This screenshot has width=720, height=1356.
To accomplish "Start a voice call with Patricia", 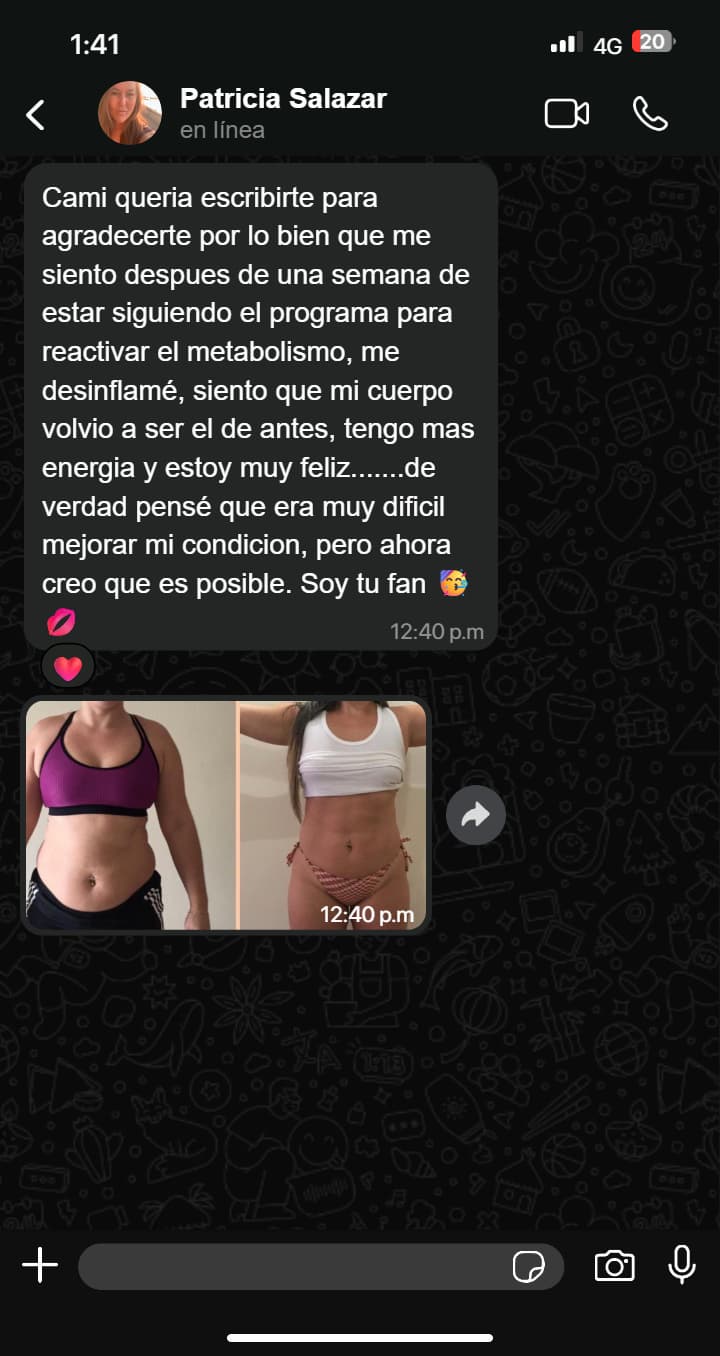I will pyautogui.click(x=650, y=114).
